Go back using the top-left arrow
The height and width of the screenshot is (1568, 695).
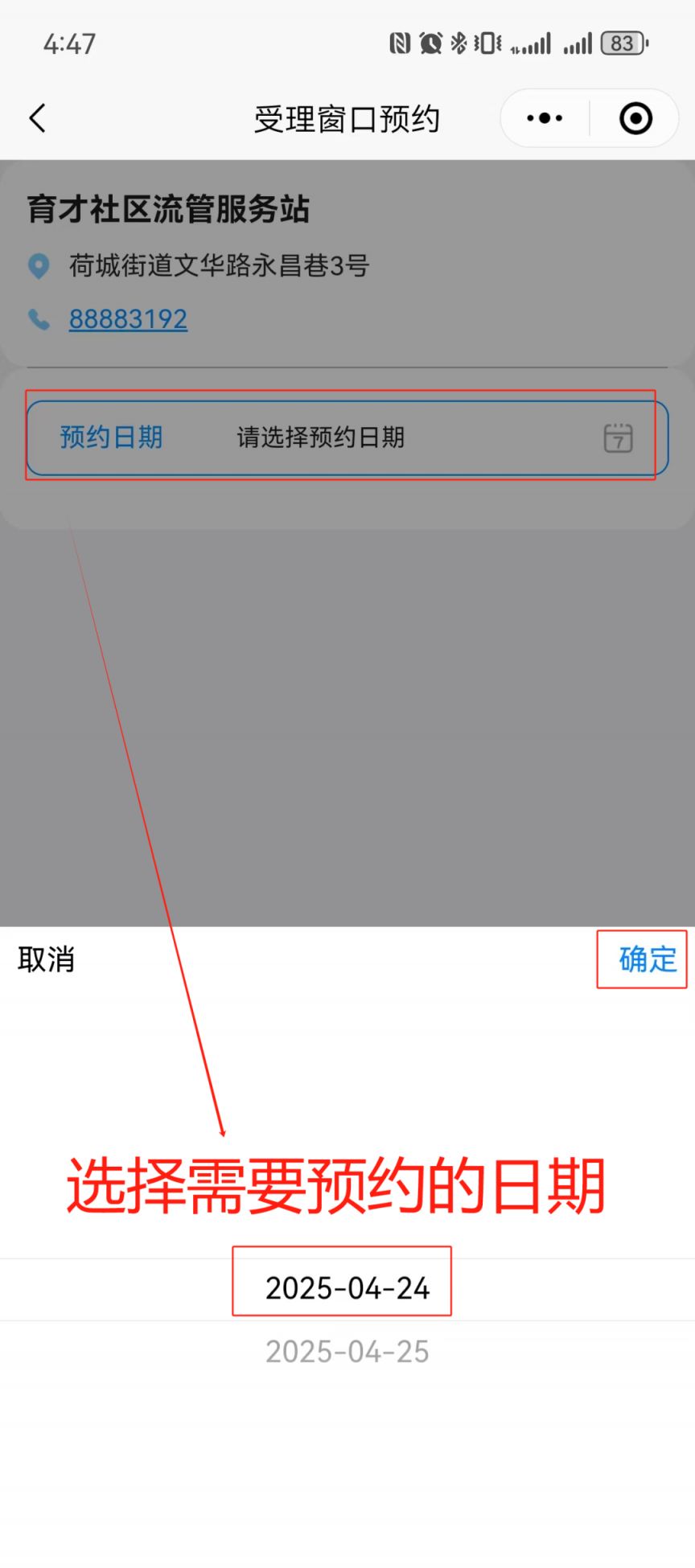click(x=37, y=118)
